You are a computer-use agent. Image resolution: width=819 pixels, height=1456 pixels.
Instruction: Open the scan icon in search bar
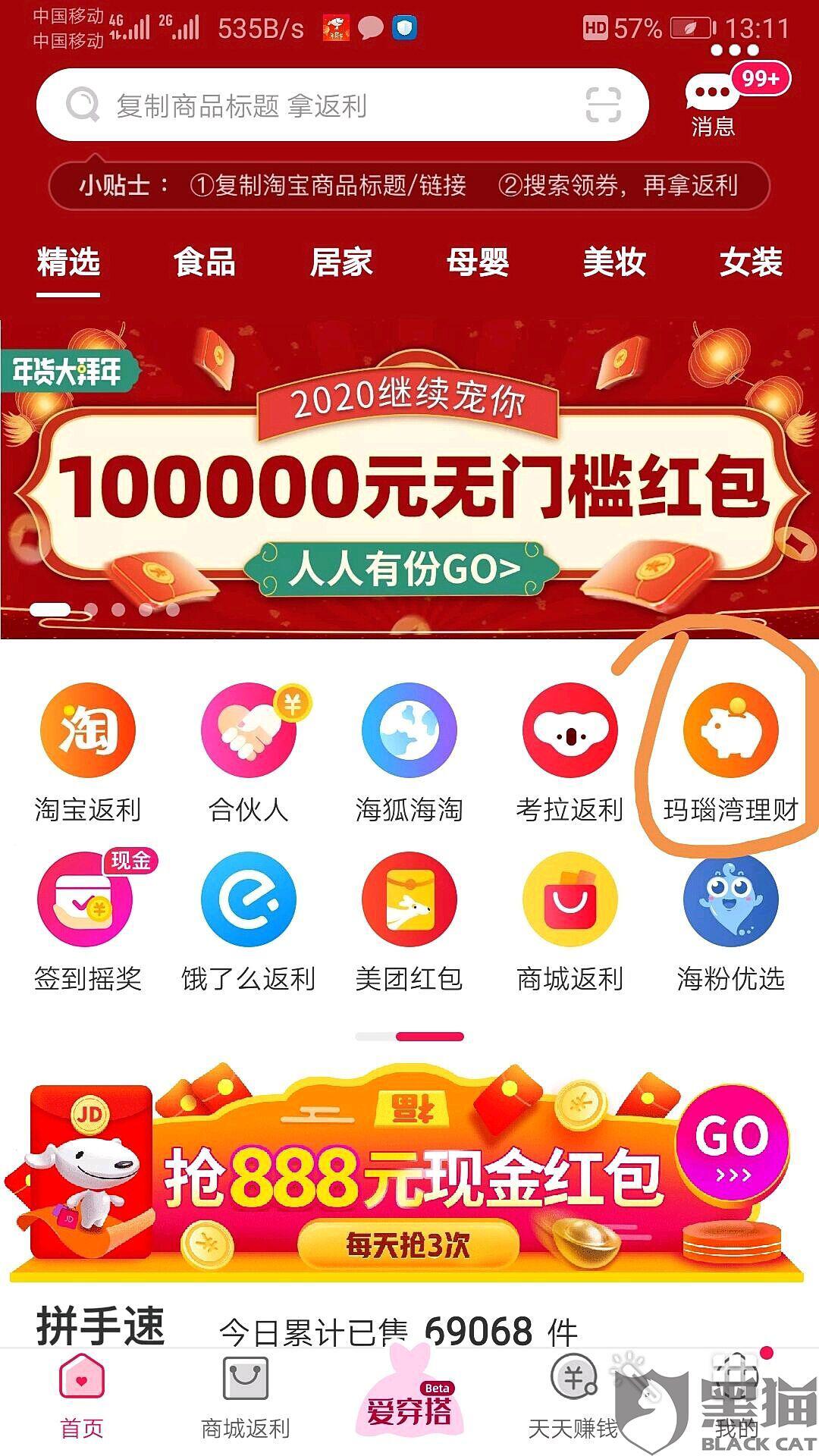603,105
